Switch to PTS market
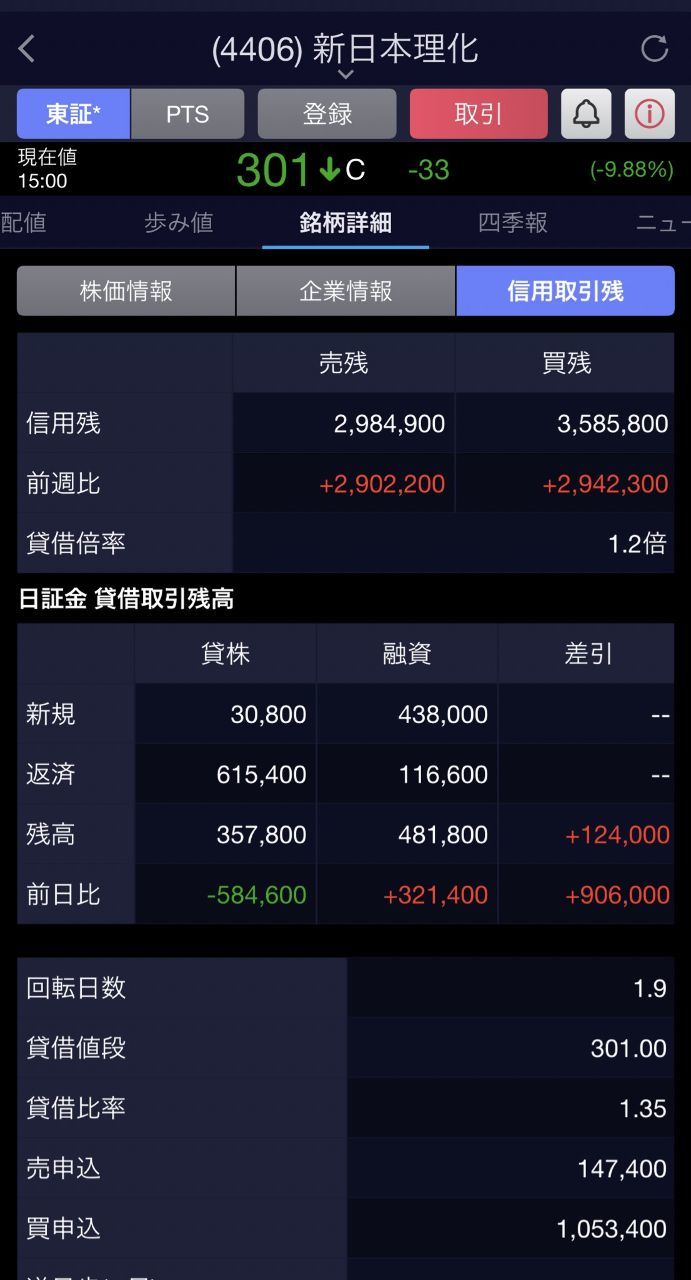 (x=187, y=114)
